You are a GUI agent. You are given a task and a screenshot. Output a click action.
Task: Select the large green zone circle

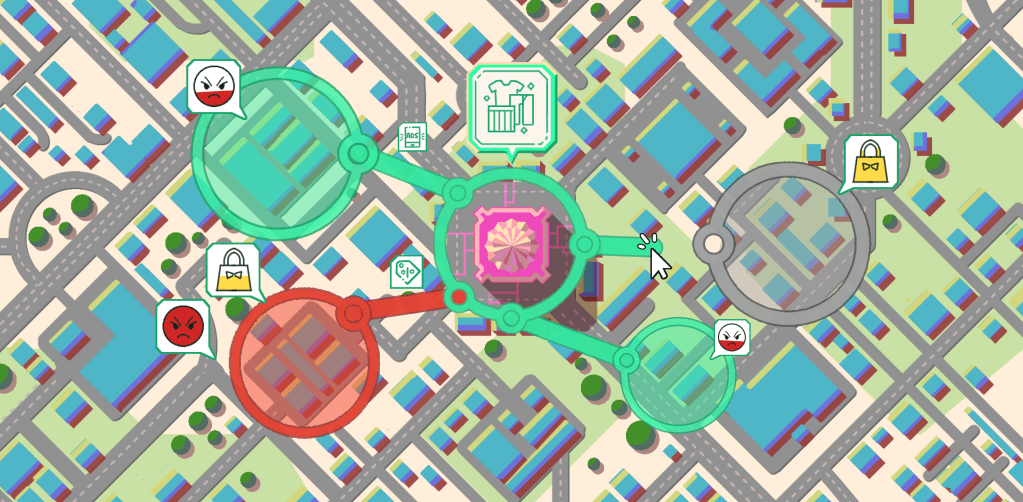pos(270,153)
